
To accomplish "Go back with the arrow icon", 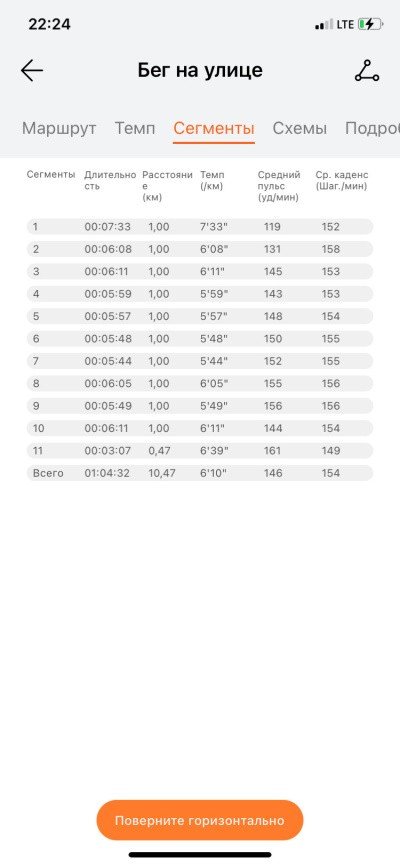I will [x=31, y=71].
